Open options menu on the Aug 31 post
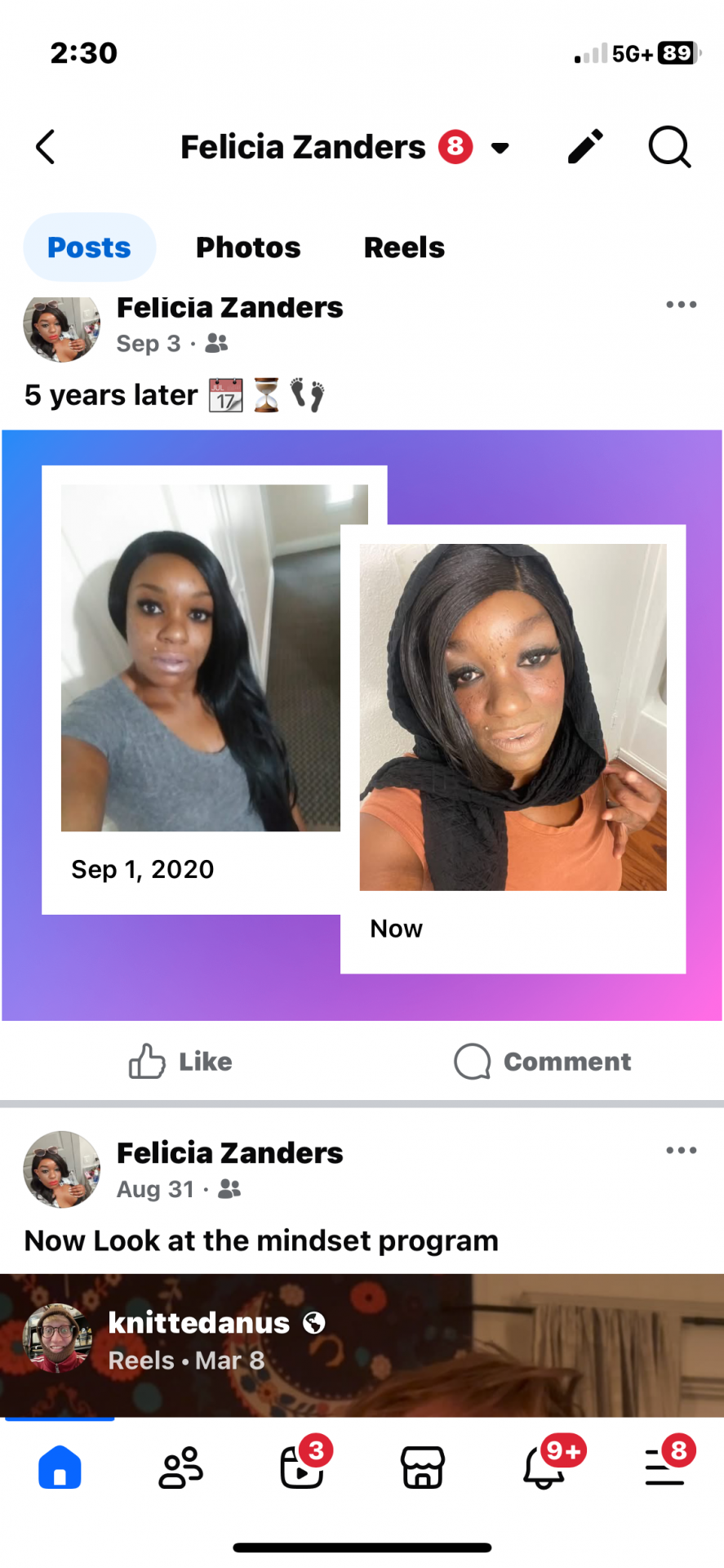The height and width of the screenshot is (1568, 724). 681,1150
